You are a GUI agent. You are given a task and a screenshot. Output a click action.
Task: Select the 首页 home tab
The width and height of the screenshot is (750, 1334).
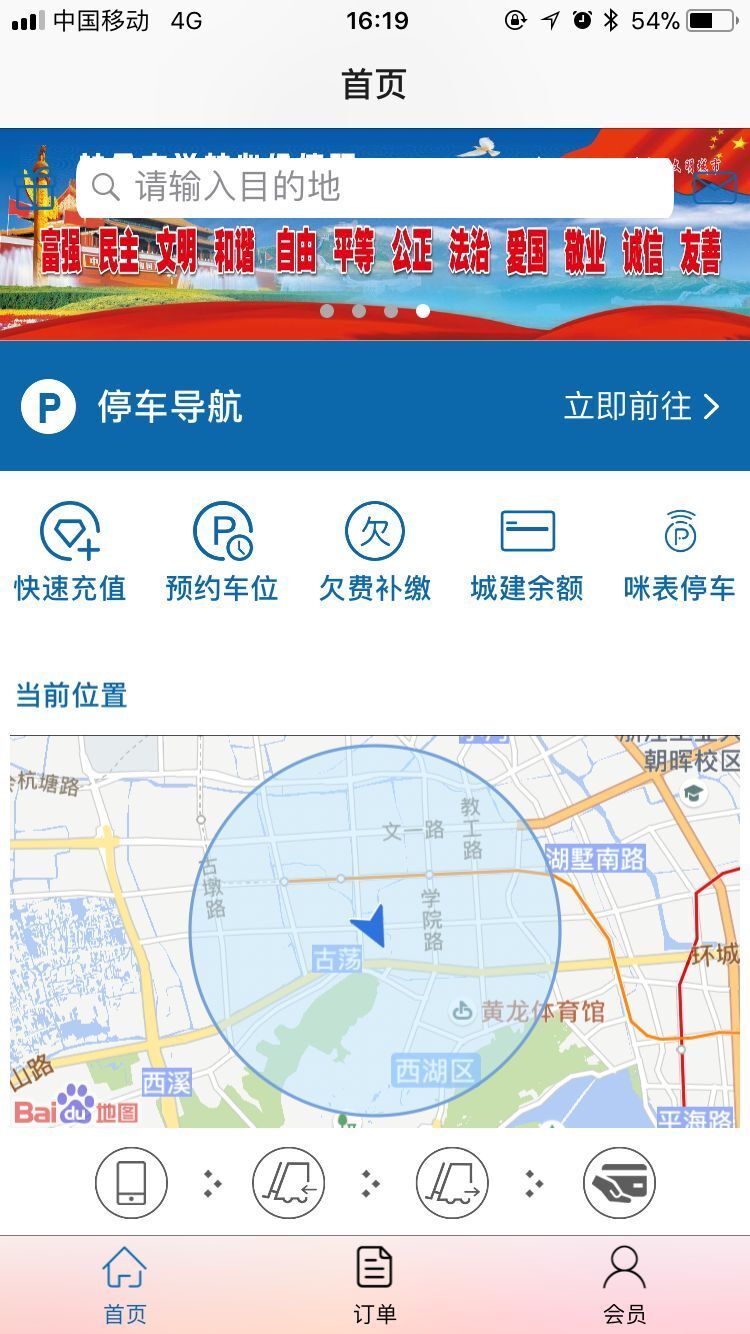coord(125,1286)
